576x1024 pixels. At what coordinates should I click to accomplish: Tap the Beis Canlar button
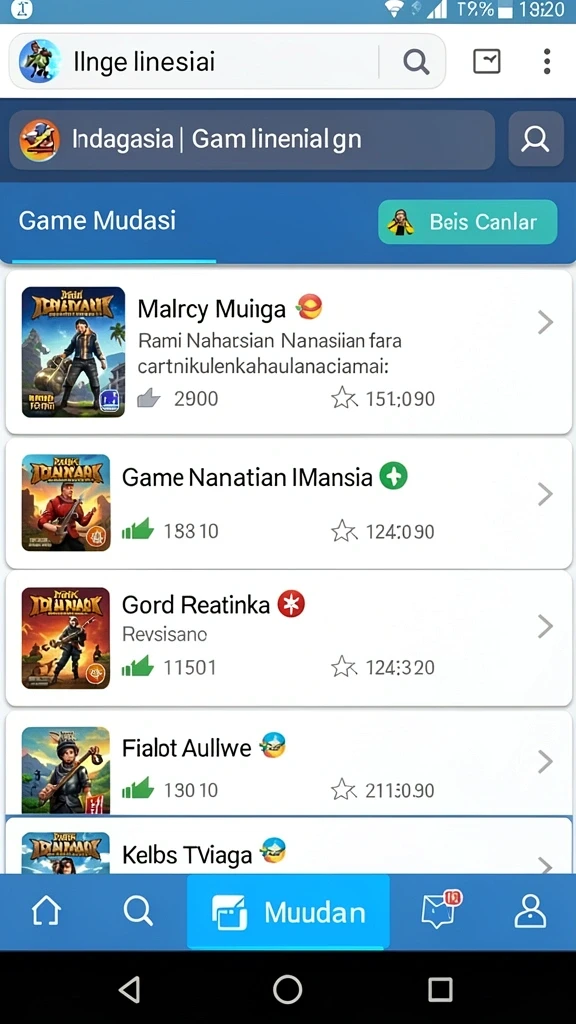[x=468, y=222]
